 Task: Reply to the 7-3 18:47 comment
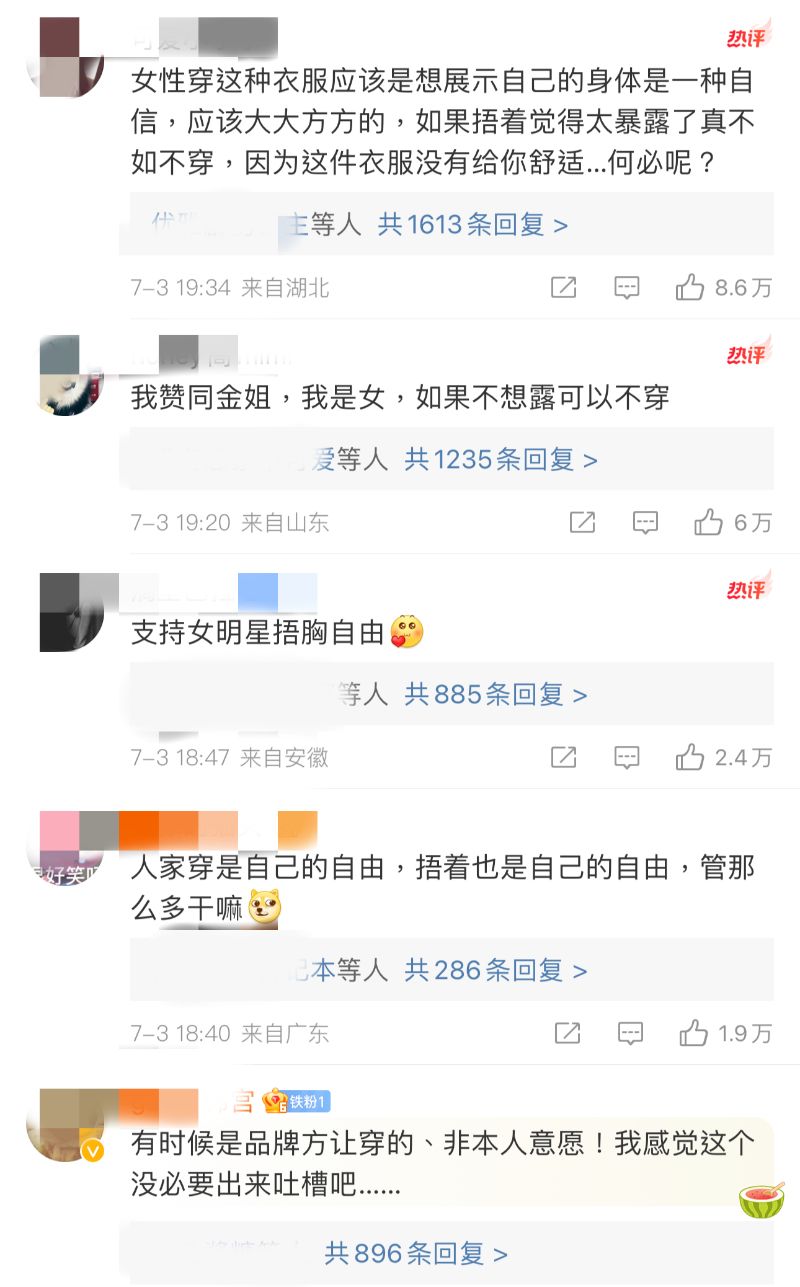[x=627, y=758]
